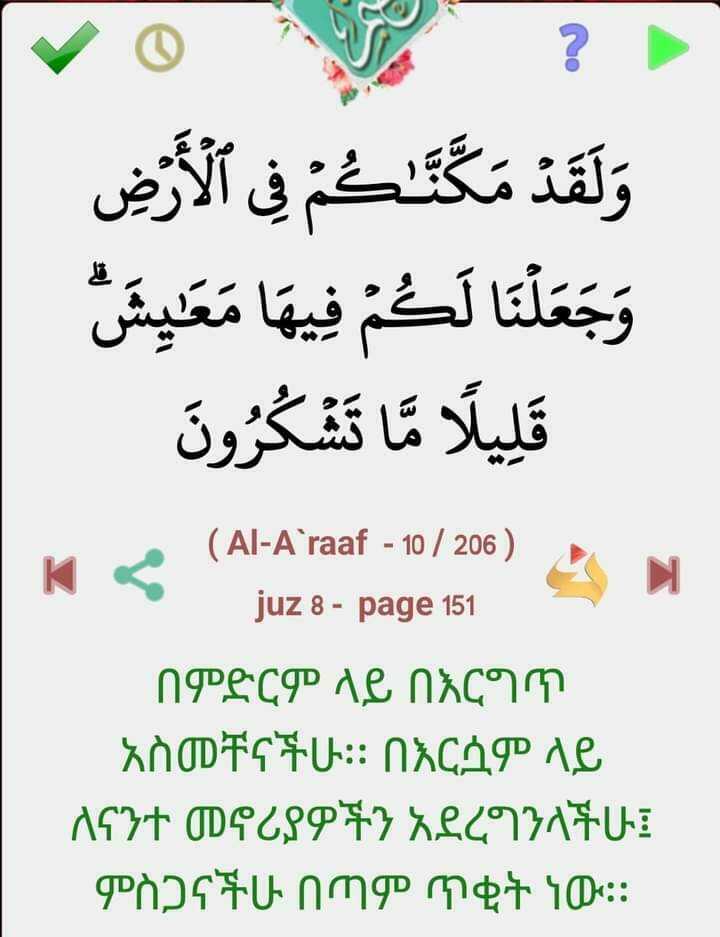Skip to the next verse
The width and height of the screenshot is (720, 937).
tap(663, 575)
